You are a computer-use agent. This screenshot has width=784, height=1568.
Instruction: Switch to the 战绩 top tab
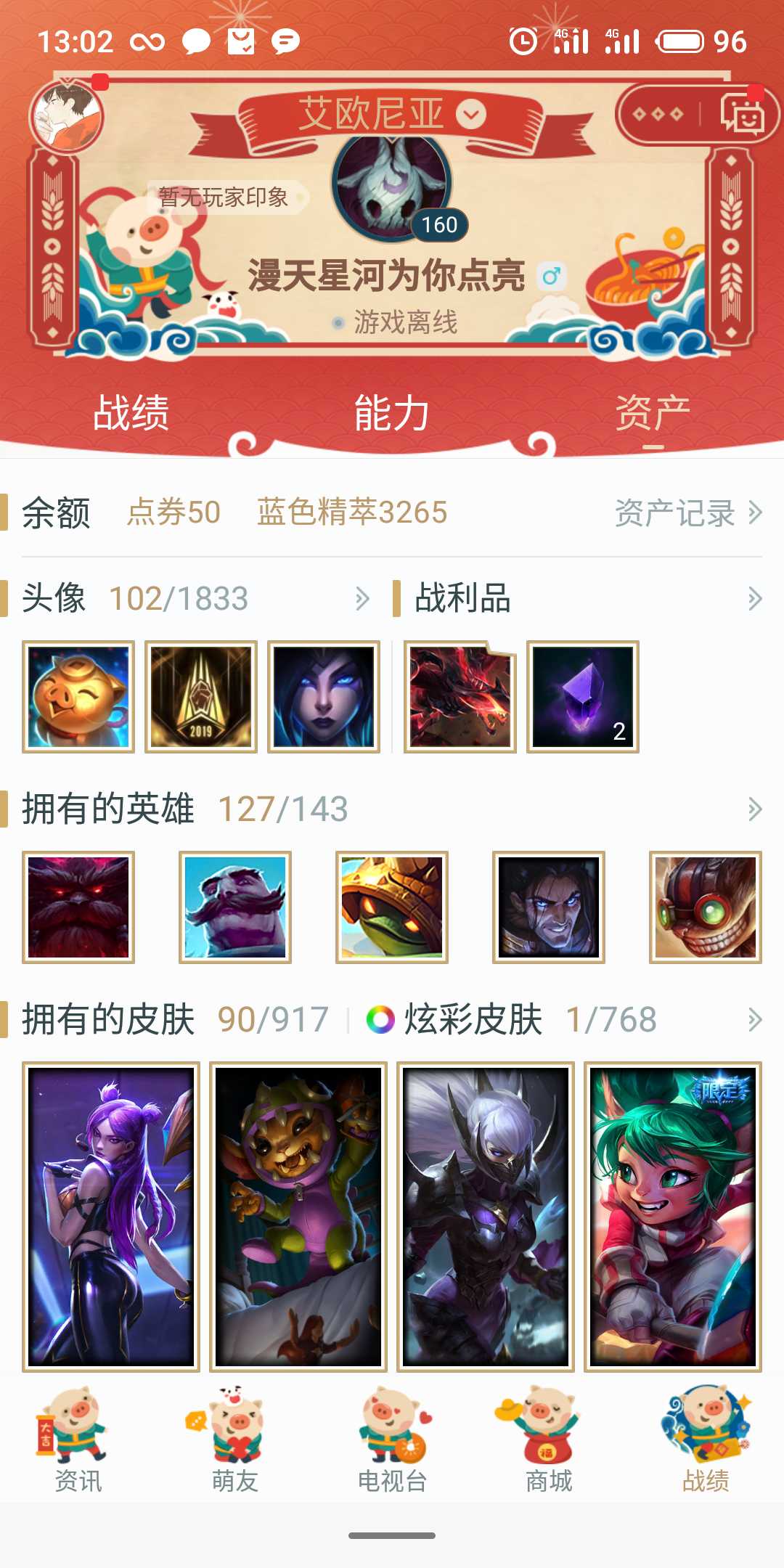[131, 412]
